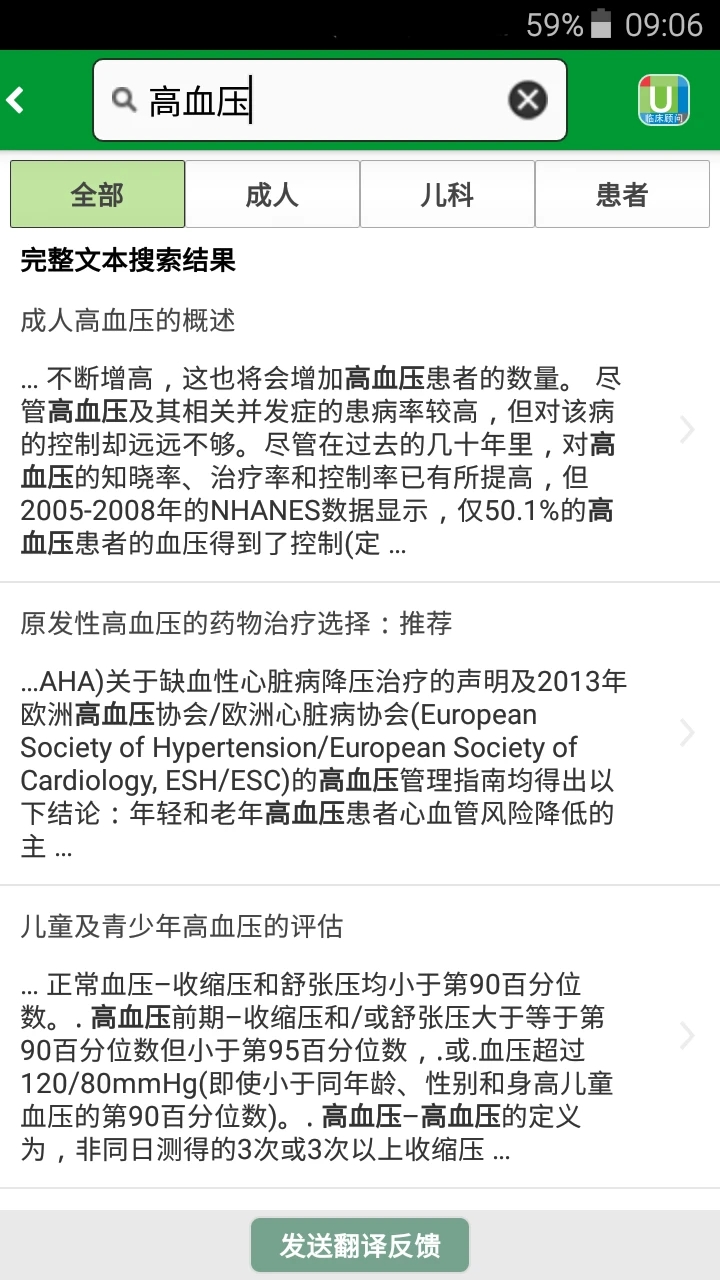Expand the 成人高血压的概述 result chevron

pos(687,430)
